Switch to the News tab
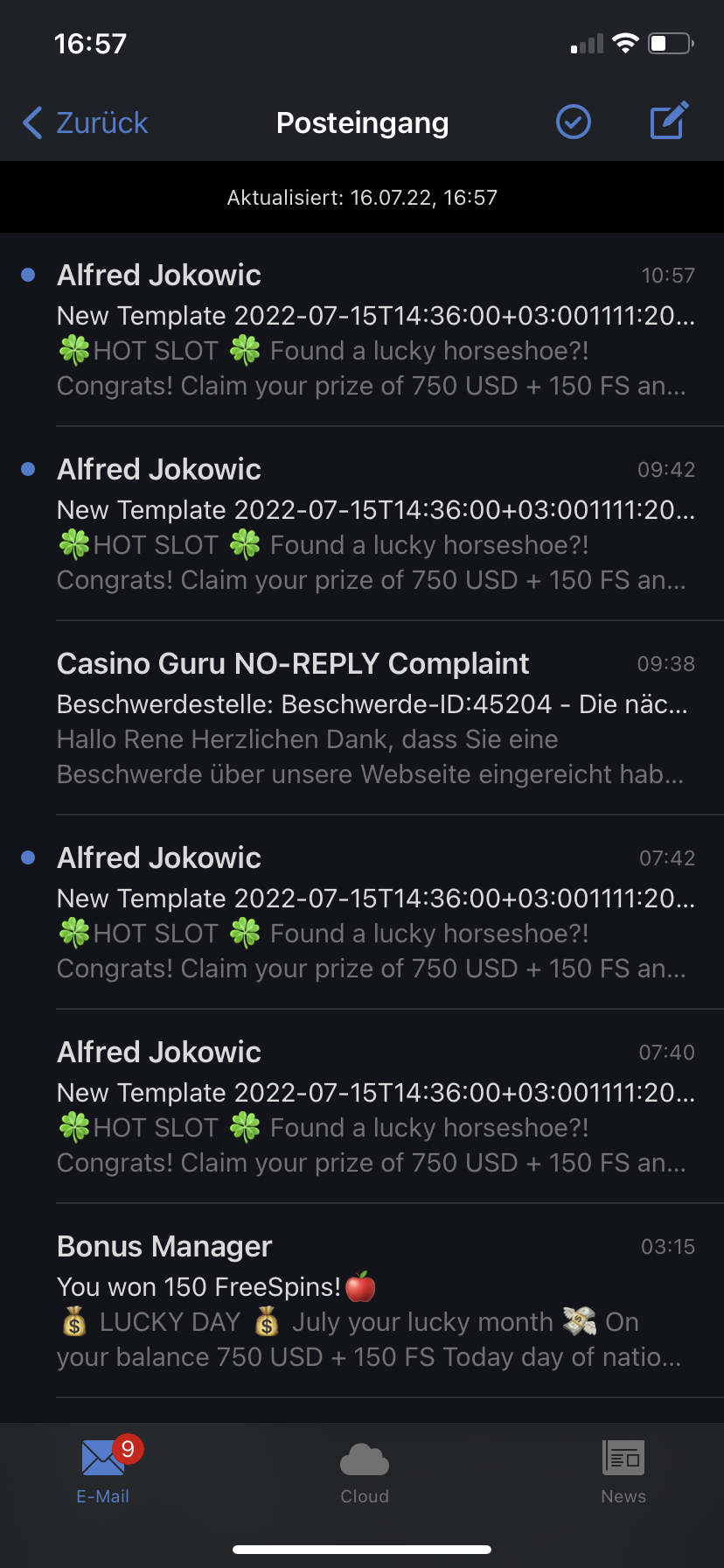724x1568 pixels. pyautogui.click(x=623, y=1470)
